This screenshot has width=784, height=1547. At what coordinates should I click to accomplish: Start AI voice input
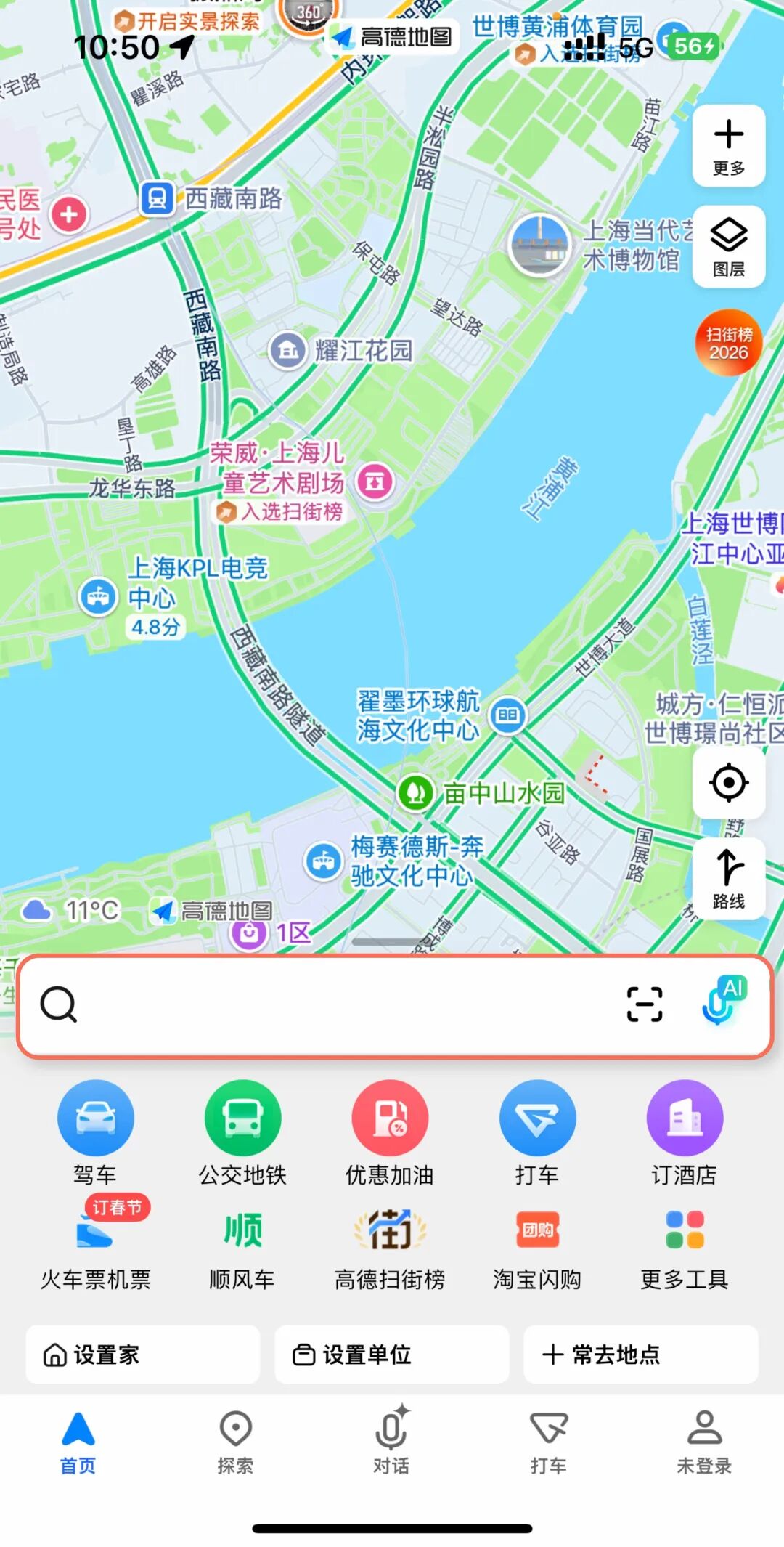[724, 1002]
